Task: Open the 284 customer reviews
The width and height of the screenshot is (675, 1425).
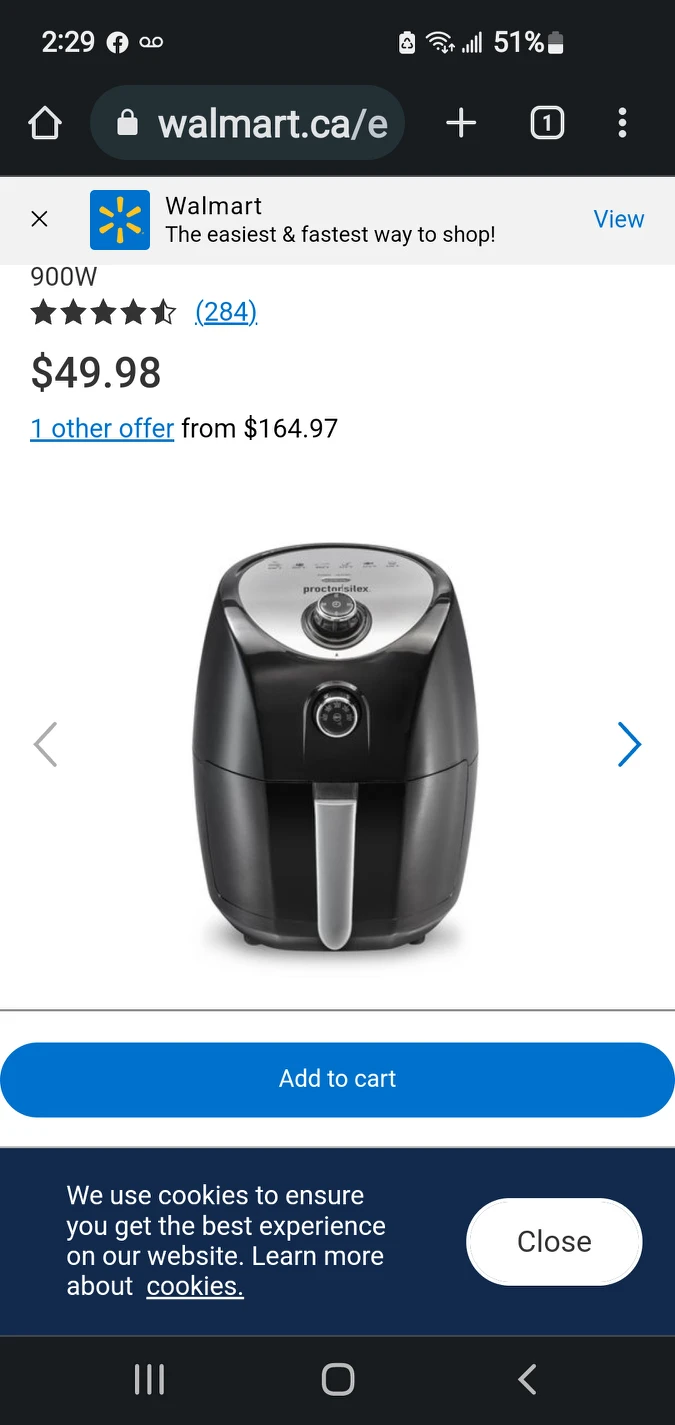Action: [x=226, y=313]
